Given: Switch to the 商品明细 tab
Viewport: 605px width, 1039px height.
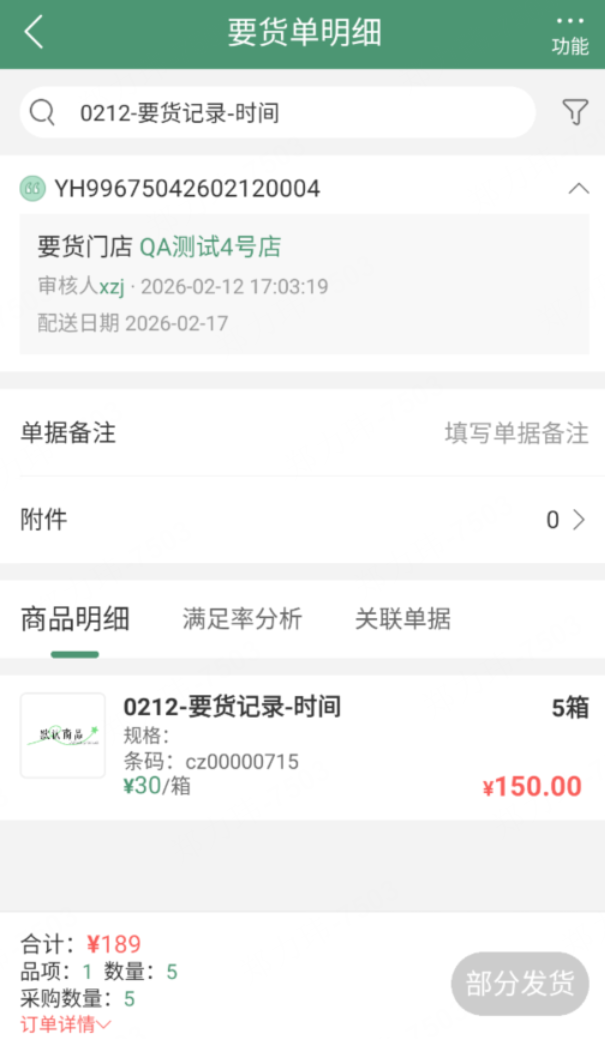Looking at the screenshot, I should click(75, 619).
